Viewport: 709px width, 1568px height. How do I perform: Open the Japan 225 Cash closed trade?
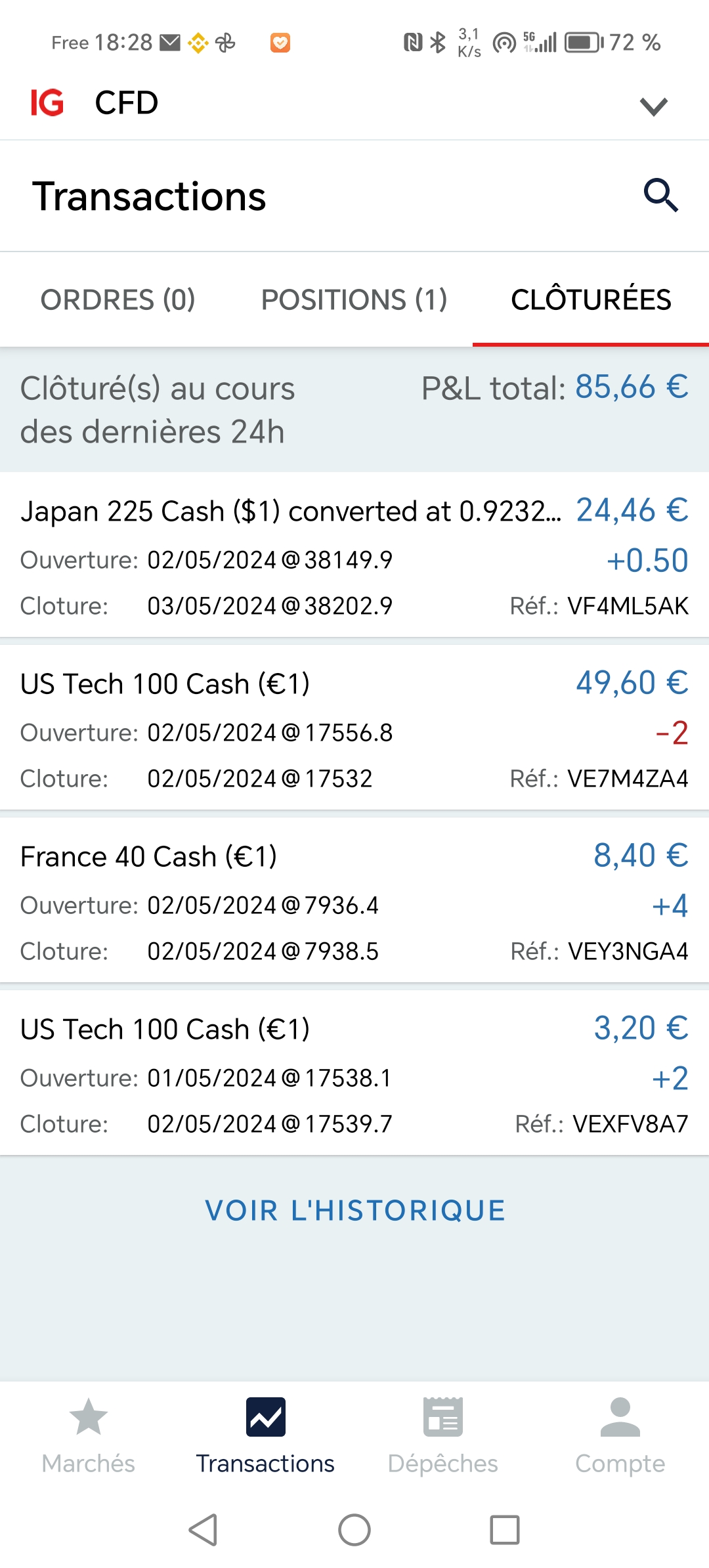[354, 557]
